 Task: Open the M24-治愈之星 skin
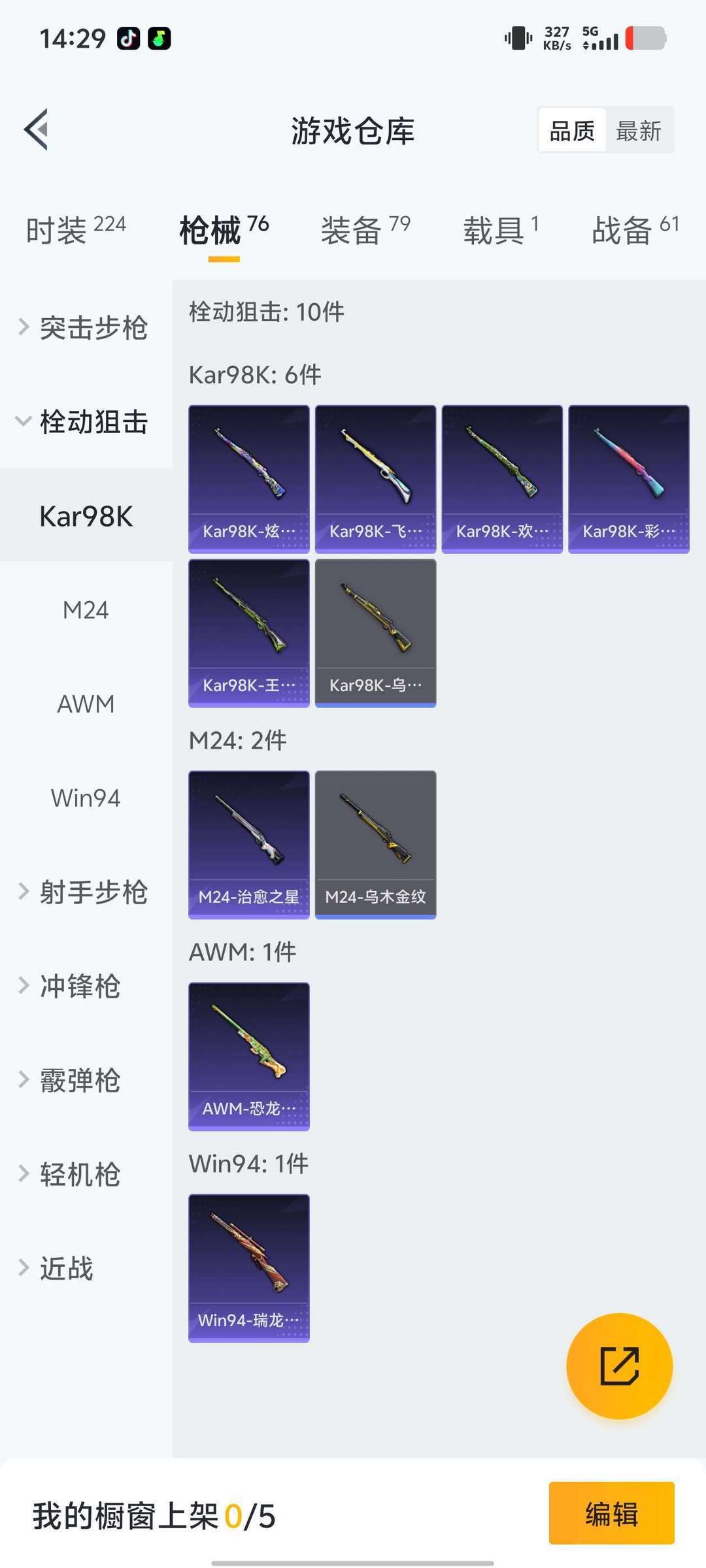coord(248,844)
